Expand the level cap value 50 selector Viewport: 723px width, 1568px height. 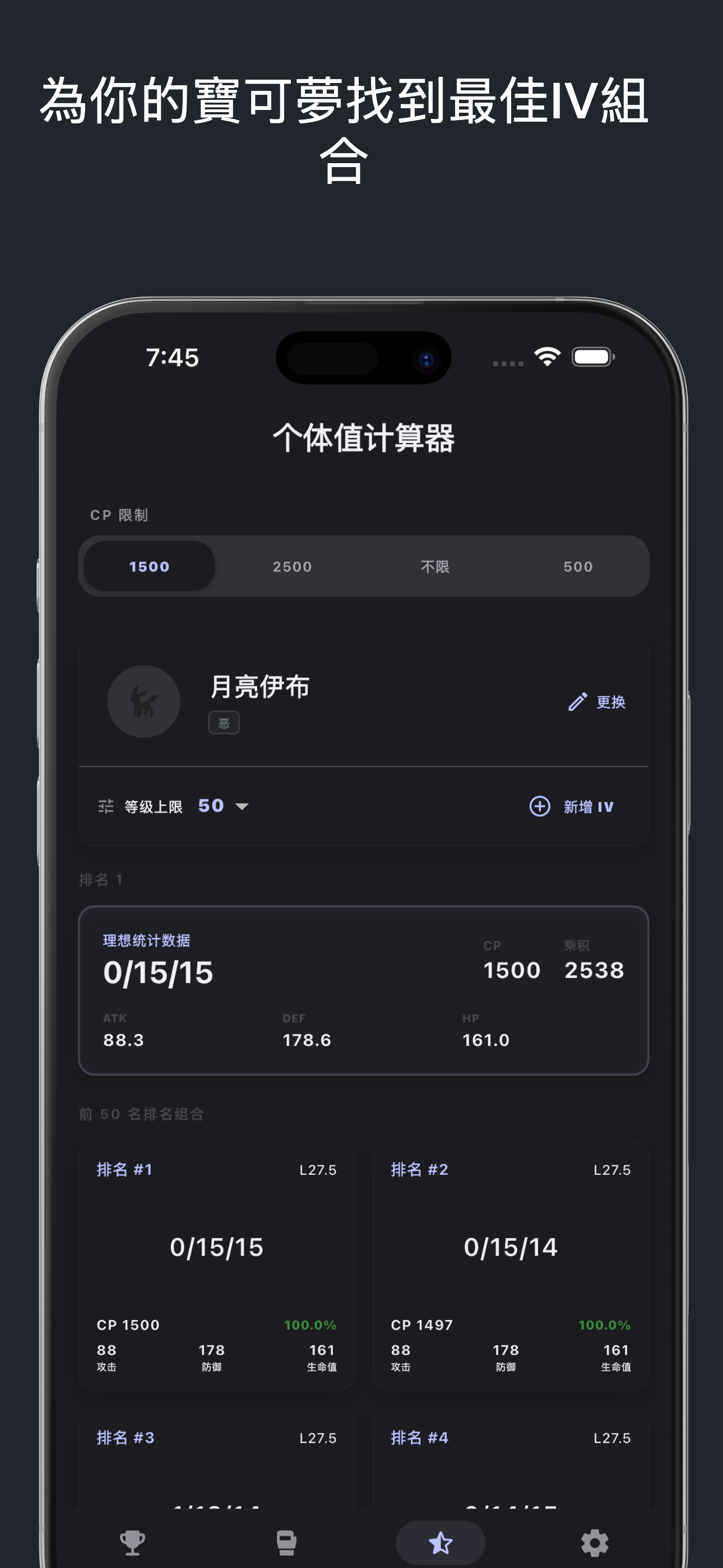point(211,805)
